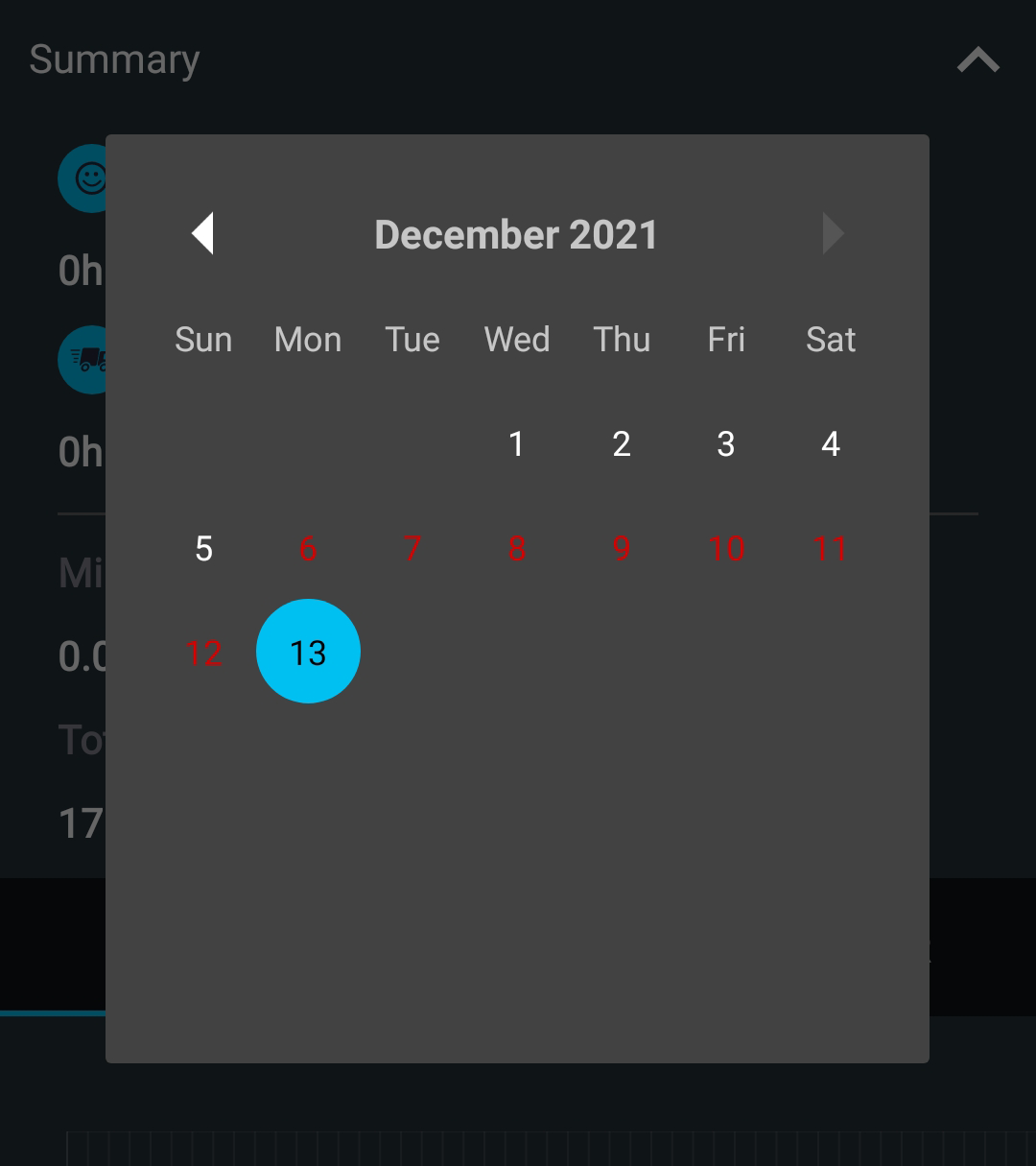The image size is (1036, 1166).
Task: Pick December 2 as the date
Action: point(622,443)
